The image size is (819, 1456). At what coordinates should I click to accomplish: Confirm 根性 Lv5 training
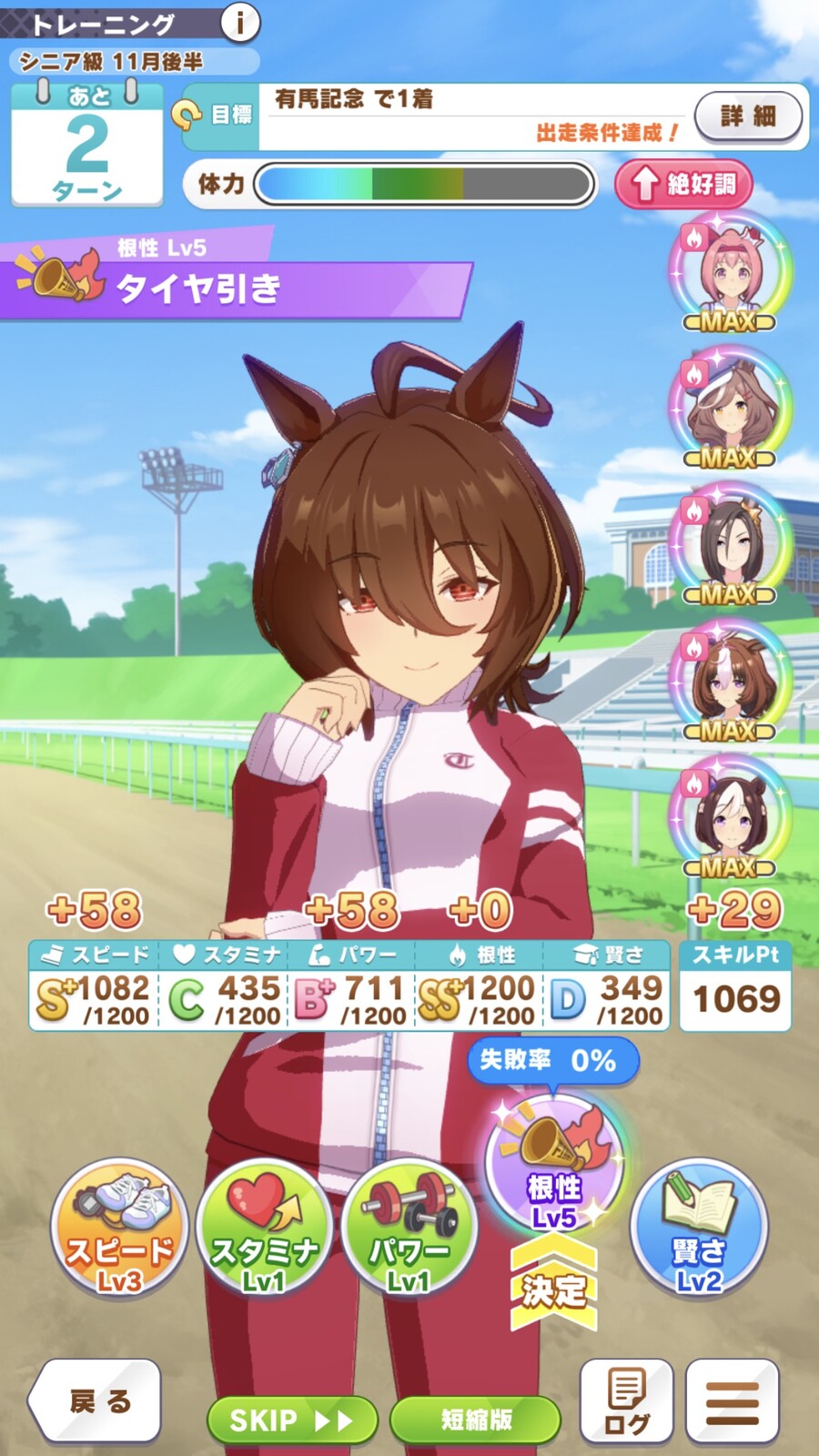pyautogui.click(x=554, y=1174)
